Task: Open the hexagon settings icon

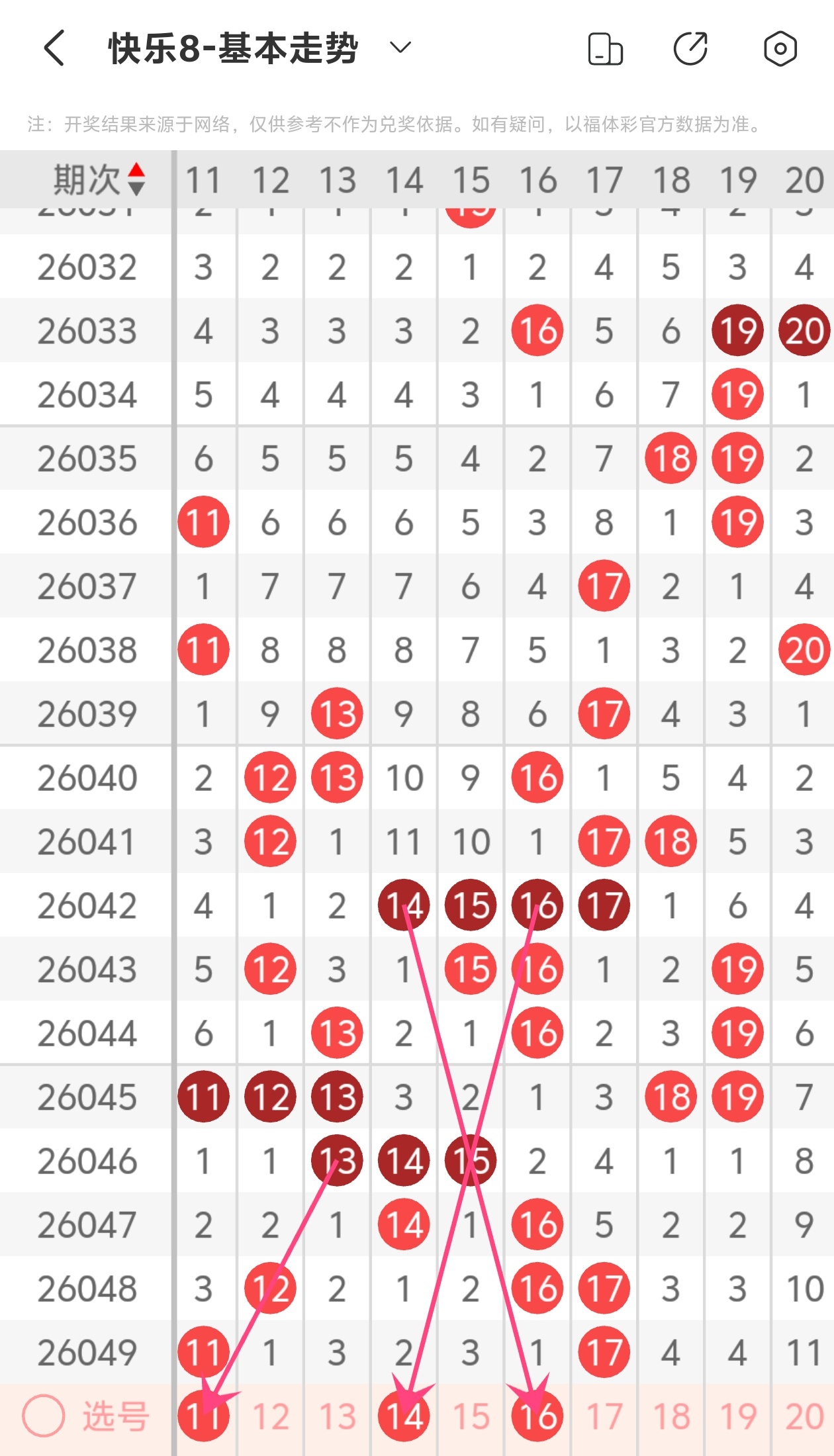Action: [x=780, y=48]
